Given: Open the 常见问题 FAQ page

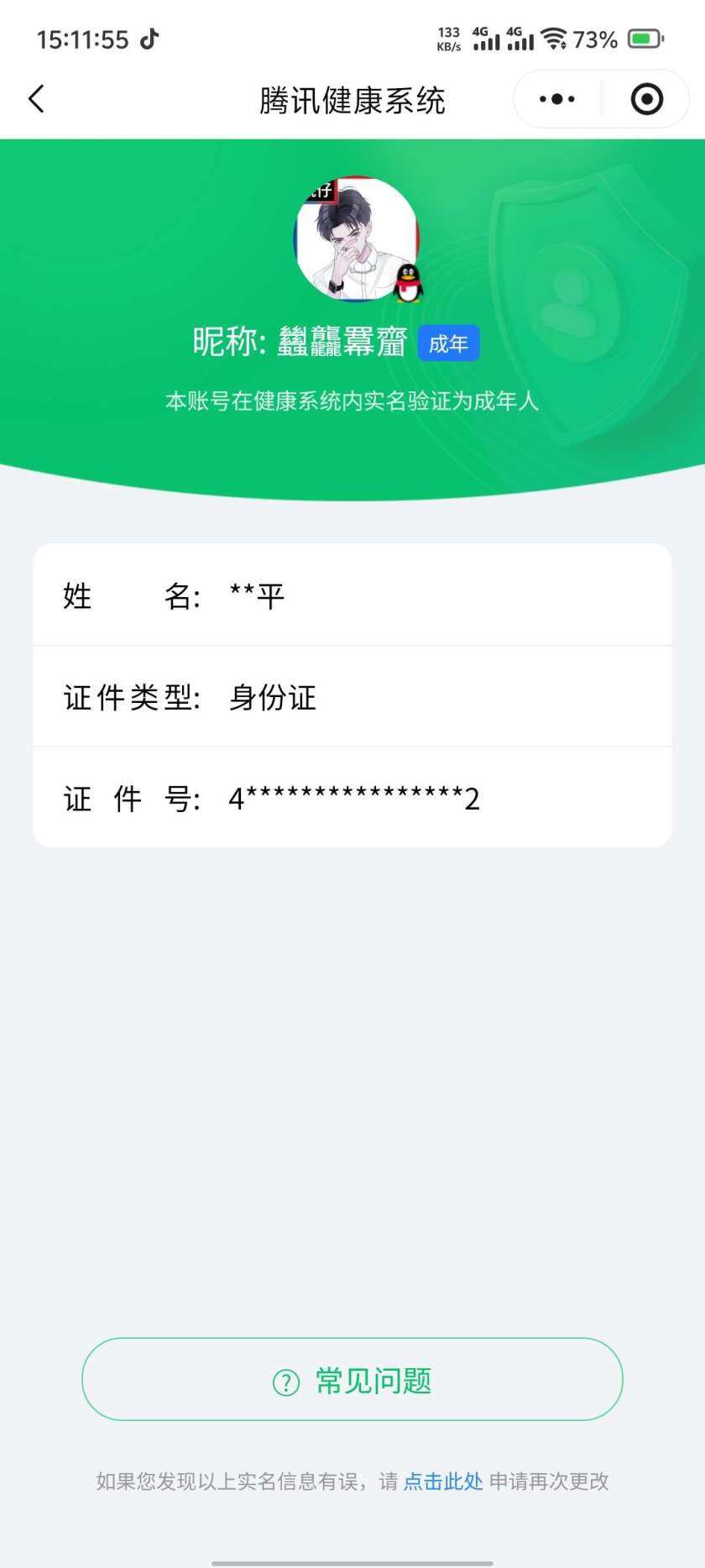Looking at the screenshot, I should click(352, 1380).
